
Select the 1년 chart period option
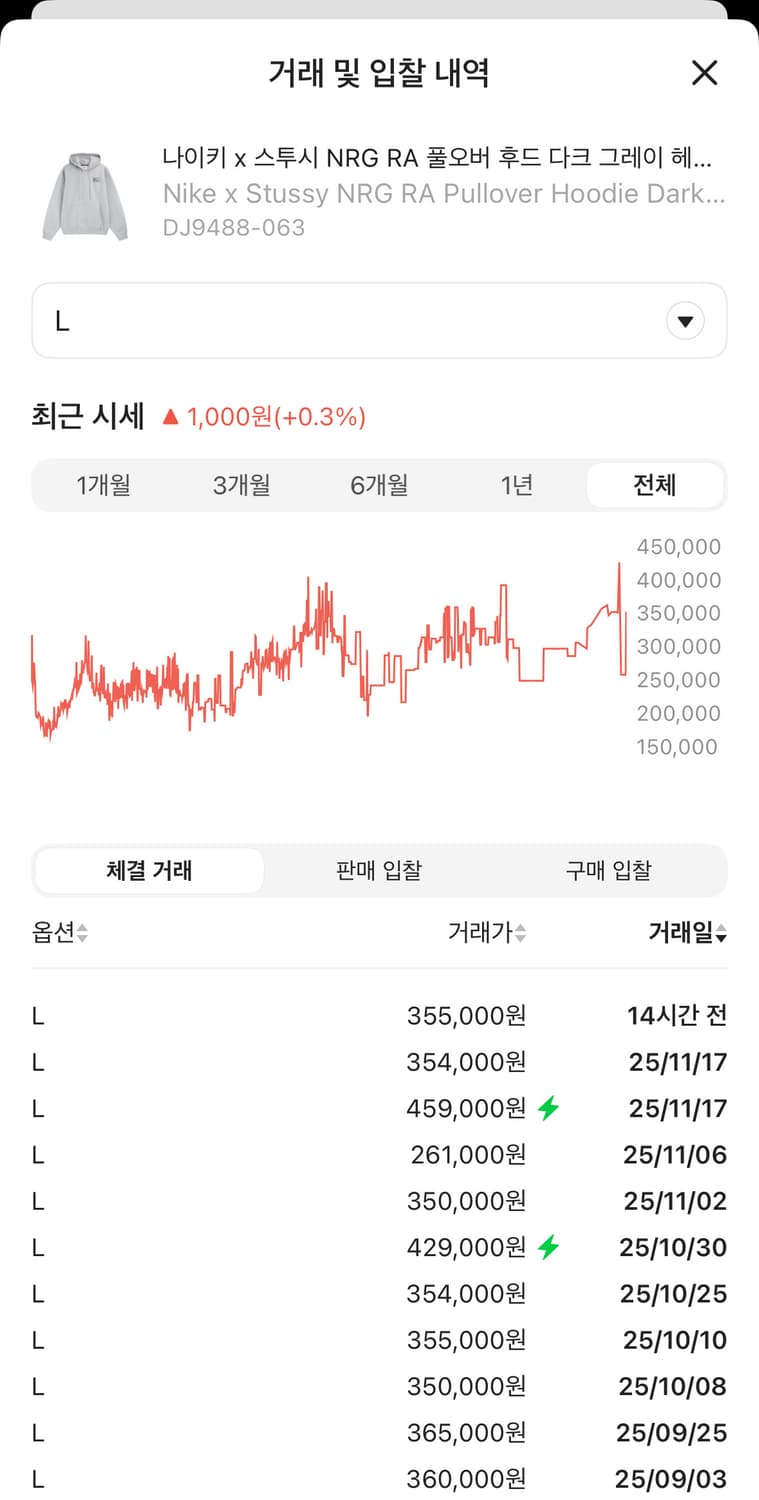pyautogui.click(x=516, y=485)
